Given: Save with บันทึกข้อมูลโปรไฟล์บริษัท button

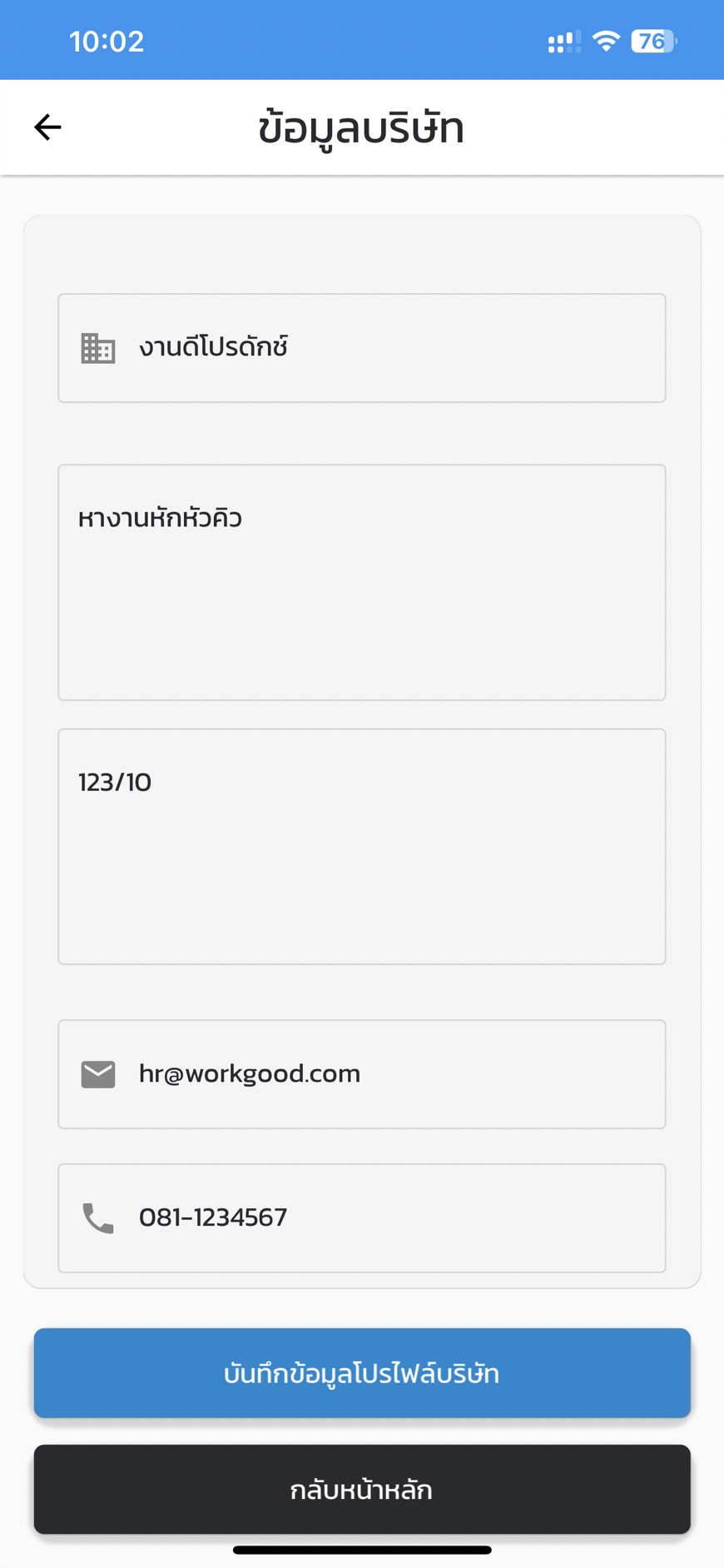Looking at the screenshot, I should click(x=362, y=1373).
